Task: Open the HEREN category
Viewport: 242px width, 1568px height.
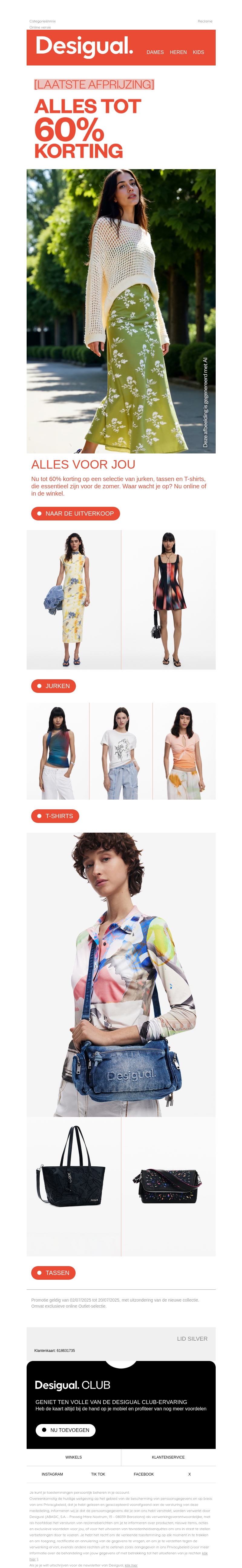Action: pyautogui.click(x=178, y=52)
